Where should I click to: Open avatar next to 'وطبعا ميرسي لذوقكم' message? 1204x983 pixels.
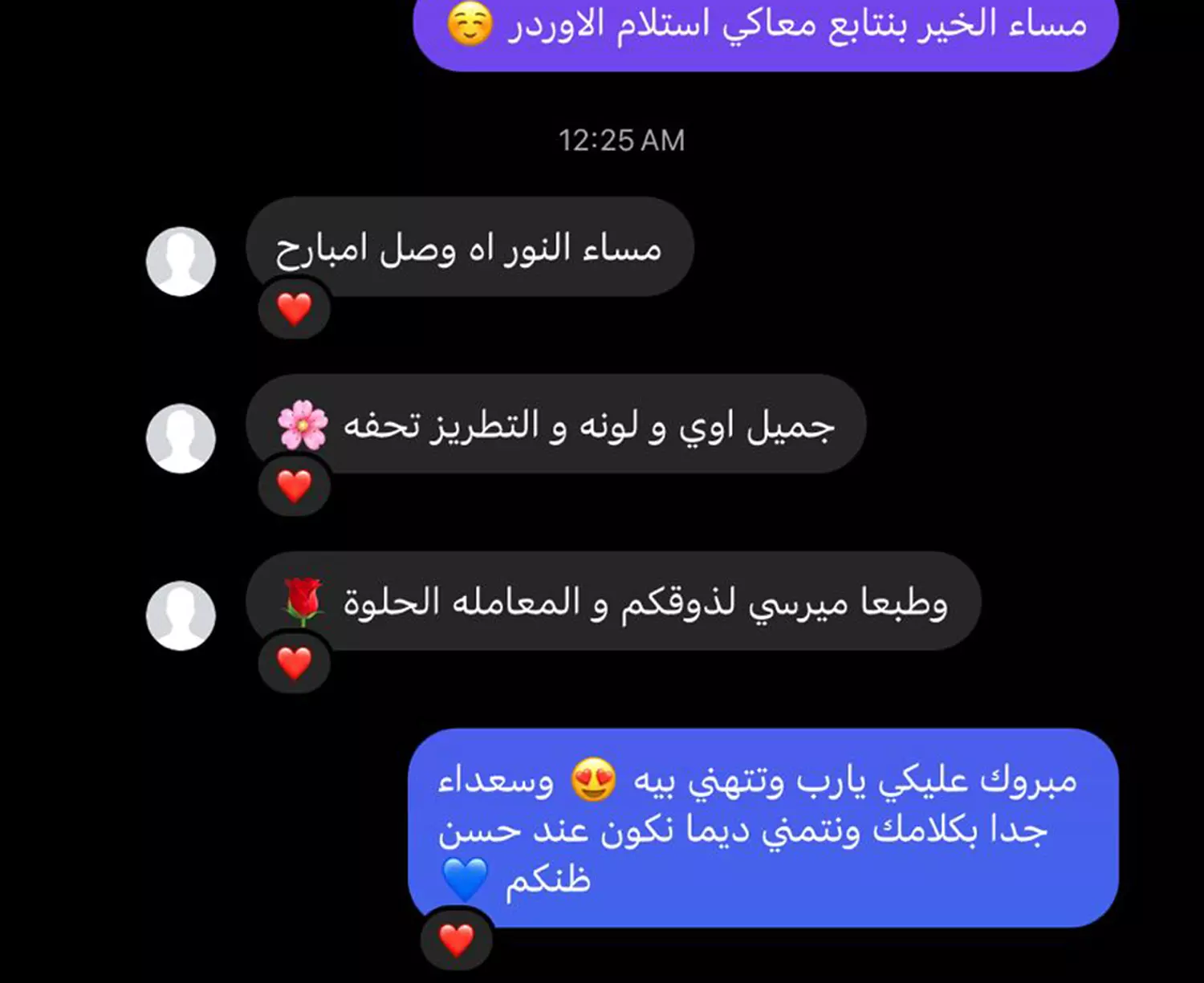[181, 615]
